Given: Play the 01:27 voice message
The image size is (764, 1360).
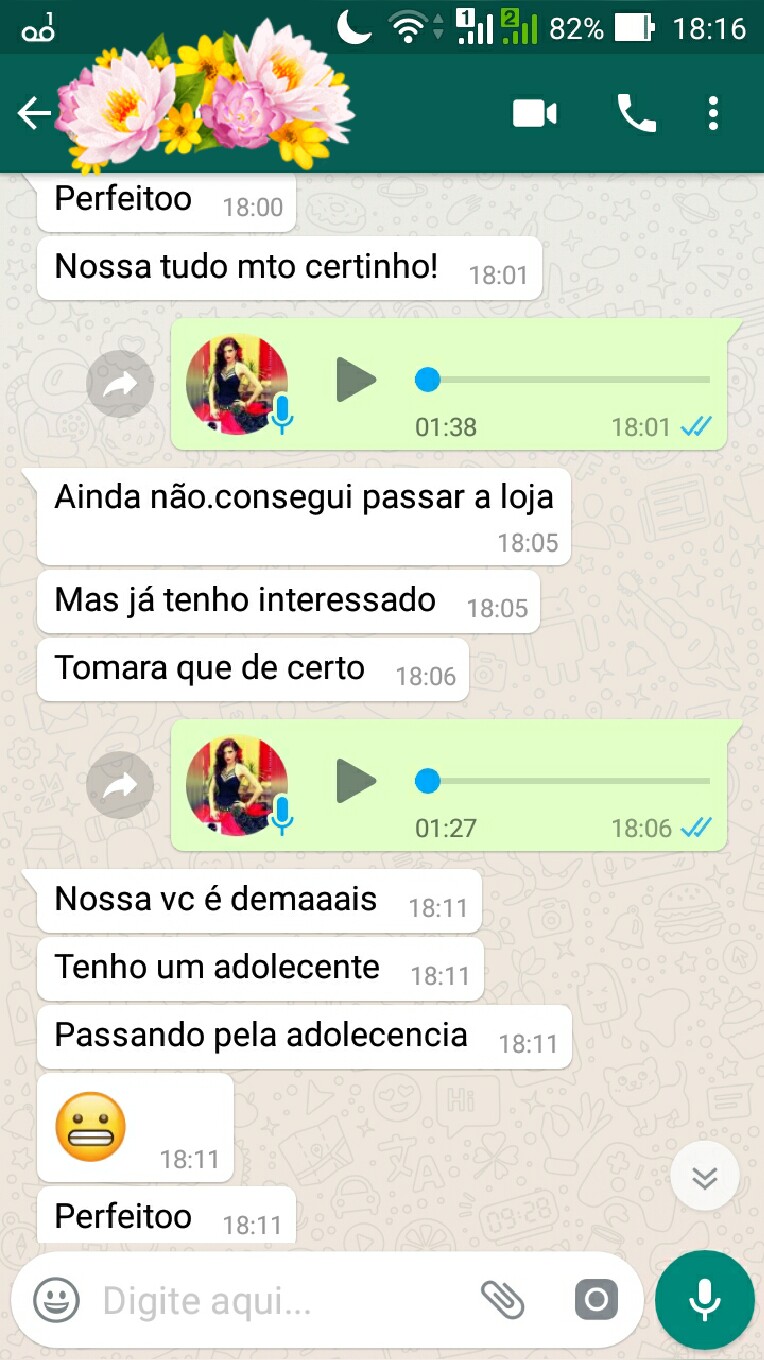Looking at the screenshot, I should click(x=357, y=782).
